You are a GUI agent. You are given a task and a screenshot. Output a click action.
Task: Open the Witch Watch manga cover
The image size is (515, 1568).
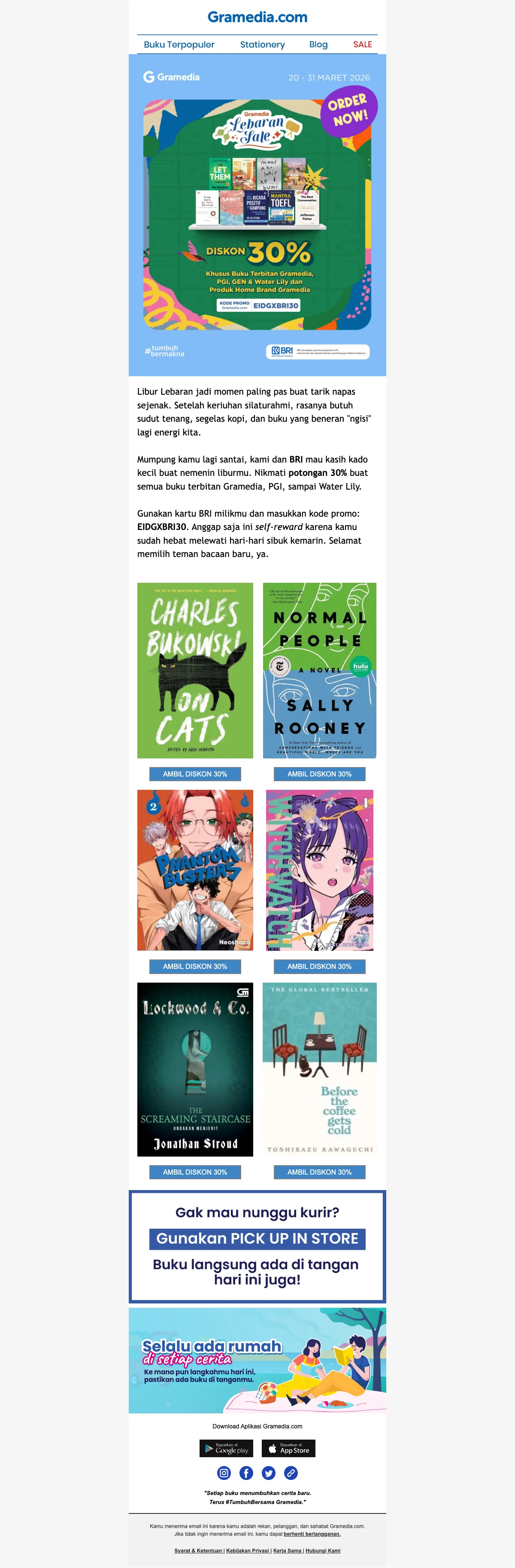(319, 870)
